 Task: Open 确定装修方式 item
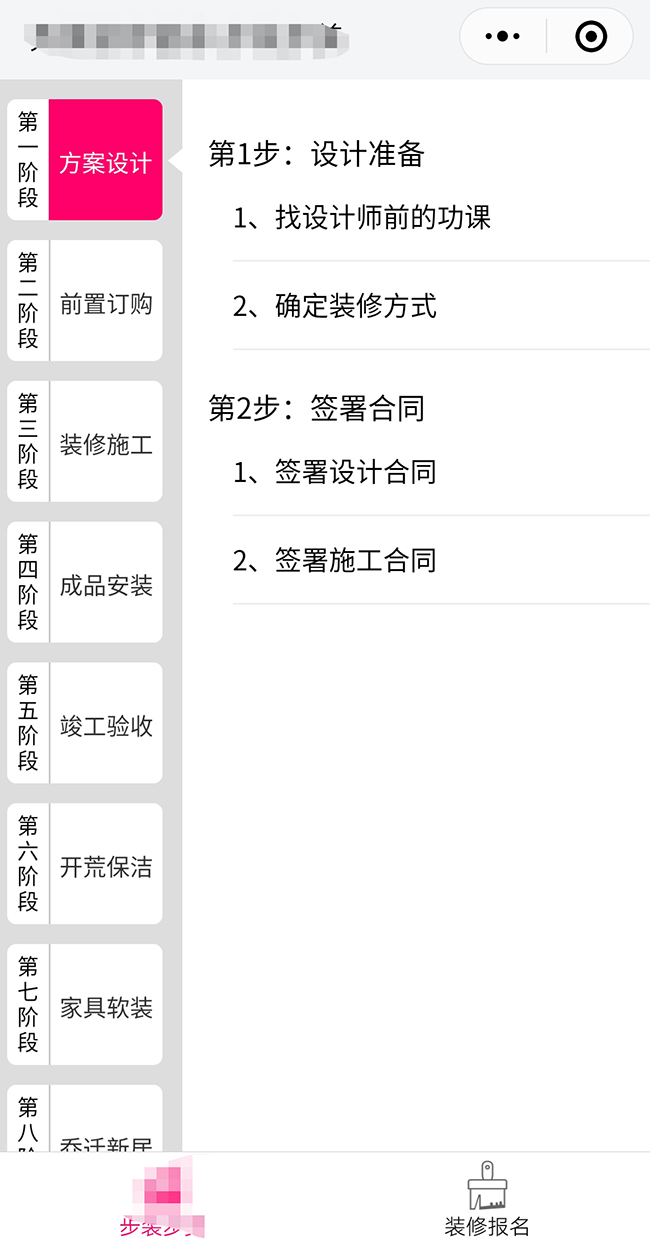(x=335, y=306)
